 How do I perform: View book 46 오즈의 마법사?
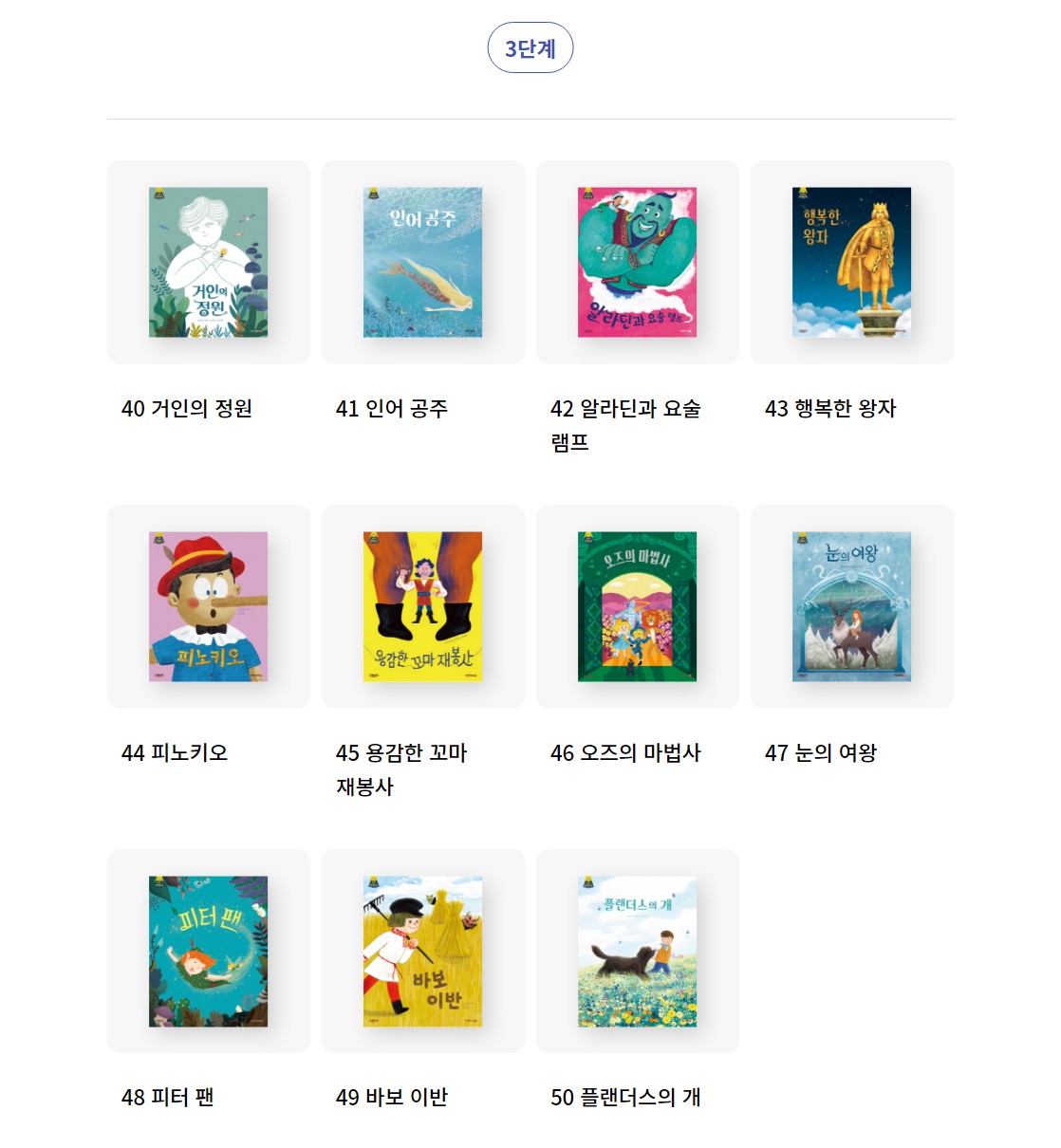[637, 607]
